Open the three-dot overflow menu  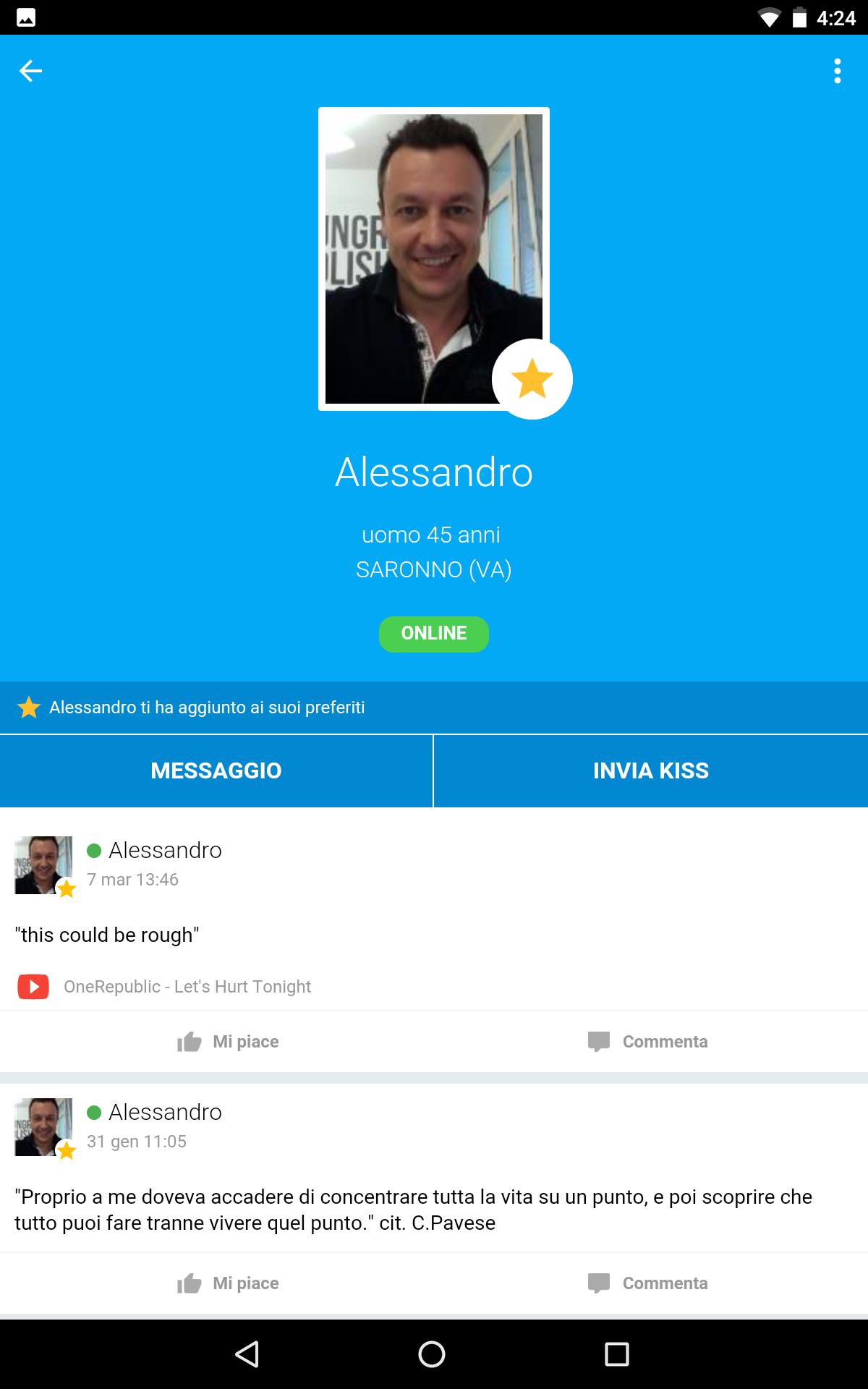click(x=837, y=71)
